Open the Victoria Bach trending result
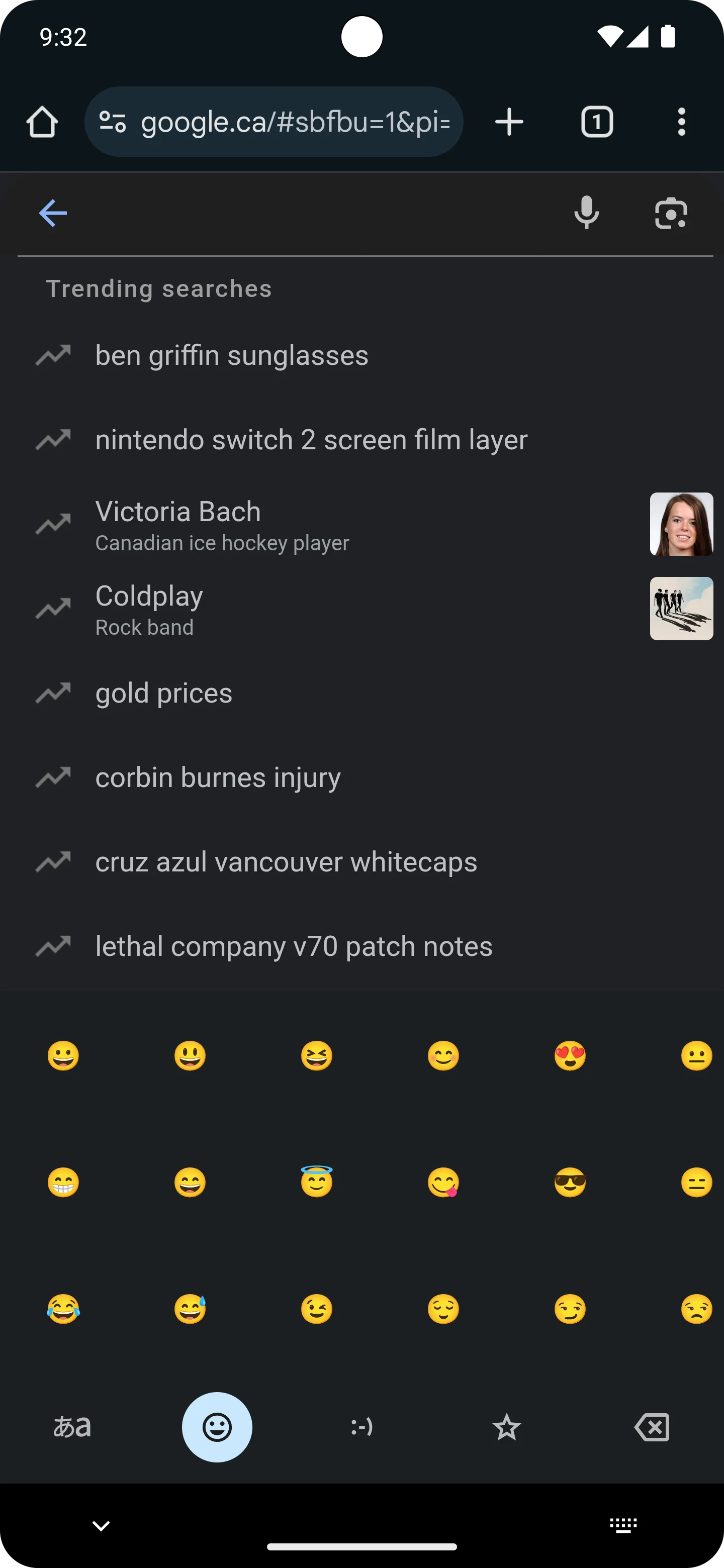Image resolution: width=724 pixels, height=1568 pixels. pos(361,524)
